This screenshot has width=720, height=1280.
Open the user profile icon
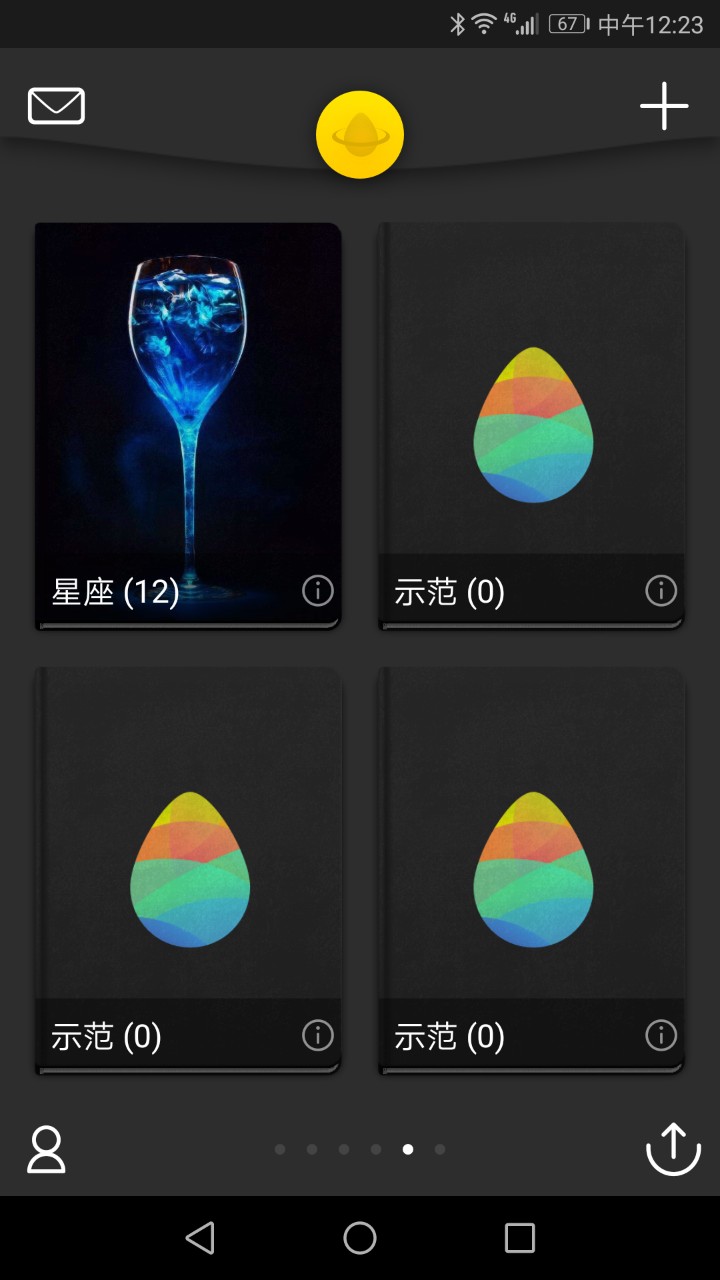pyautogui.click(x=46, y=1149)
